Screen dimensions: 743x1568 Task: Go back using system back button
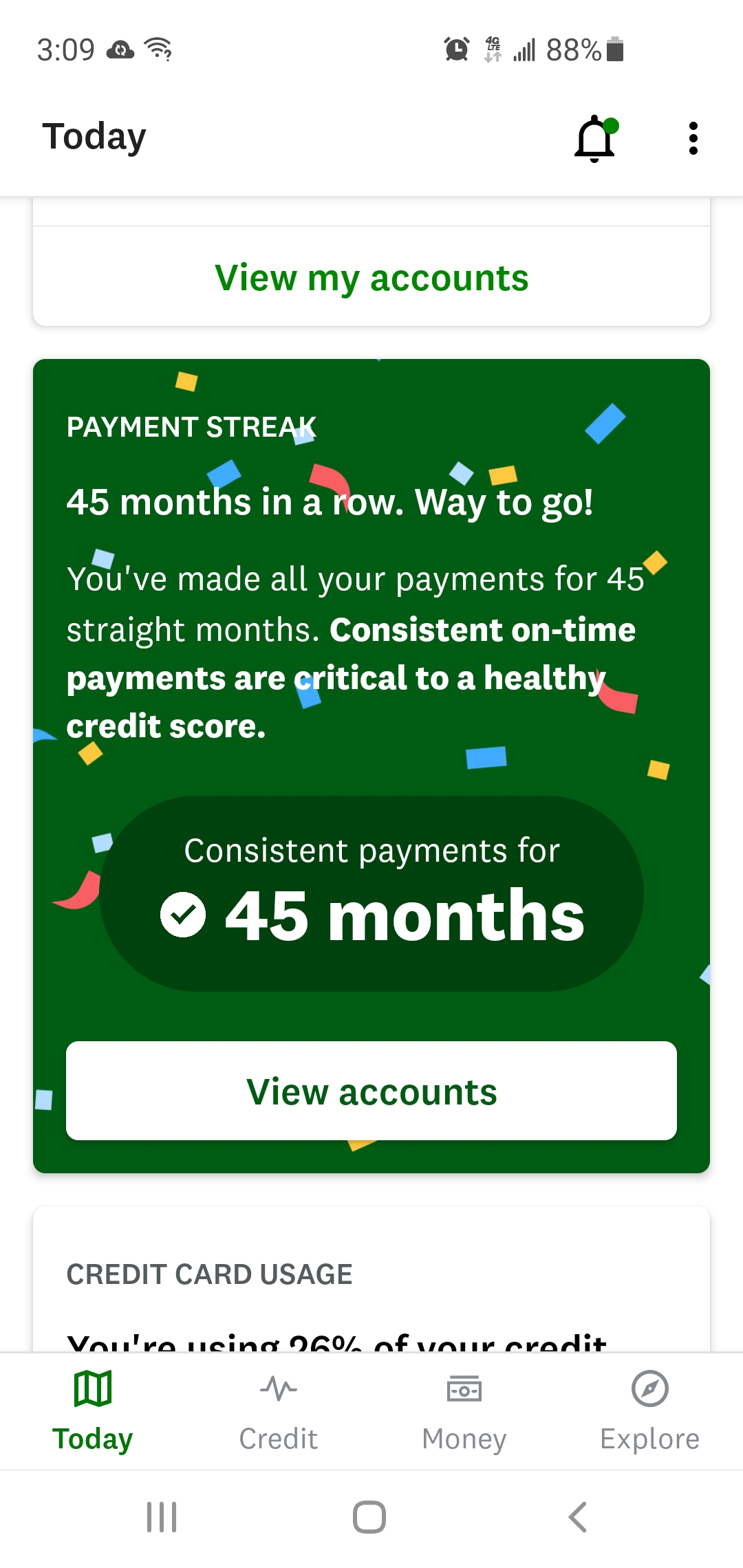coord(578,1516)
